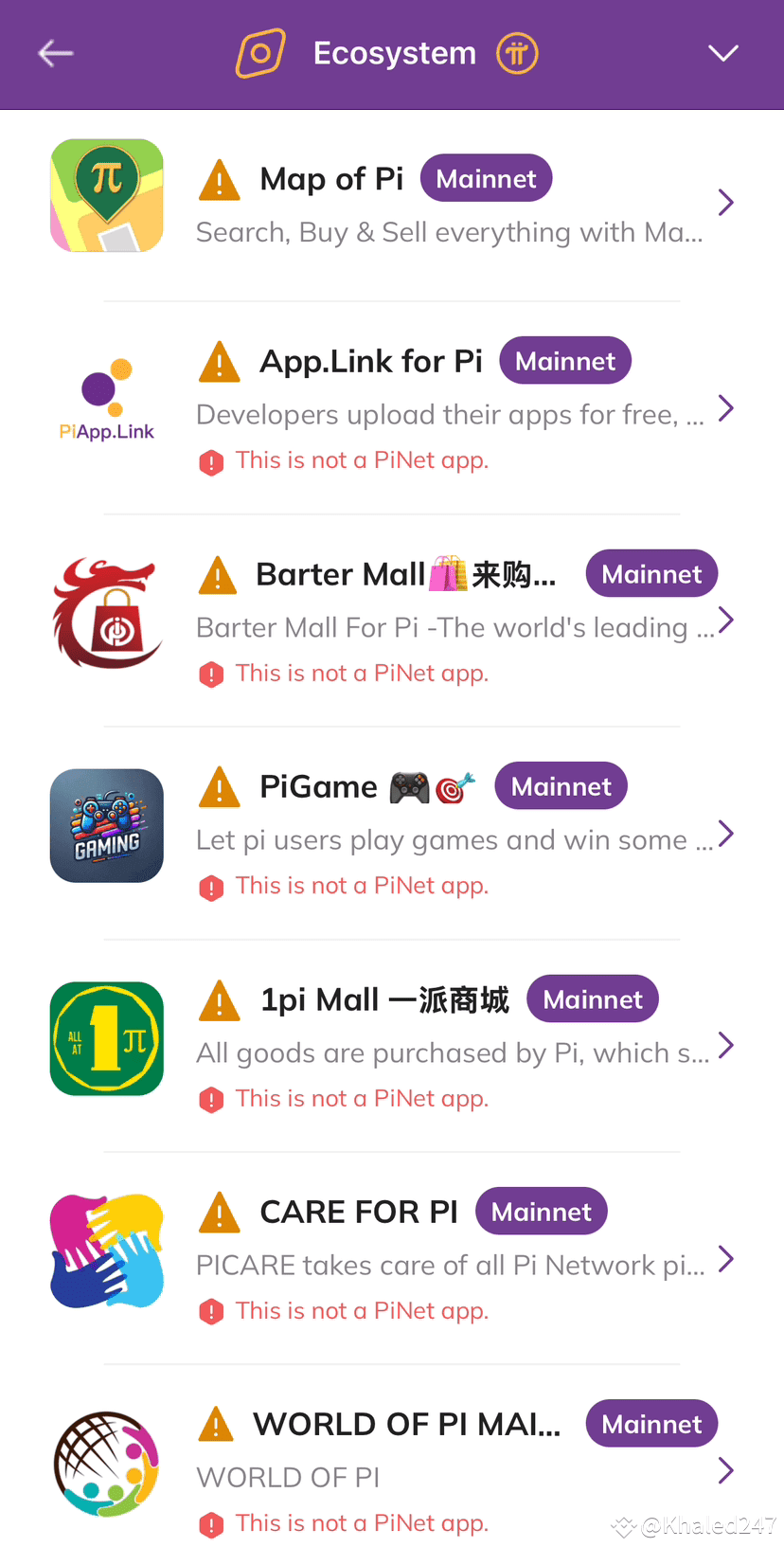Expand the Map of Pi listing chevron
This screenshot has height=1547, width=784.
(x=725, y=202)
